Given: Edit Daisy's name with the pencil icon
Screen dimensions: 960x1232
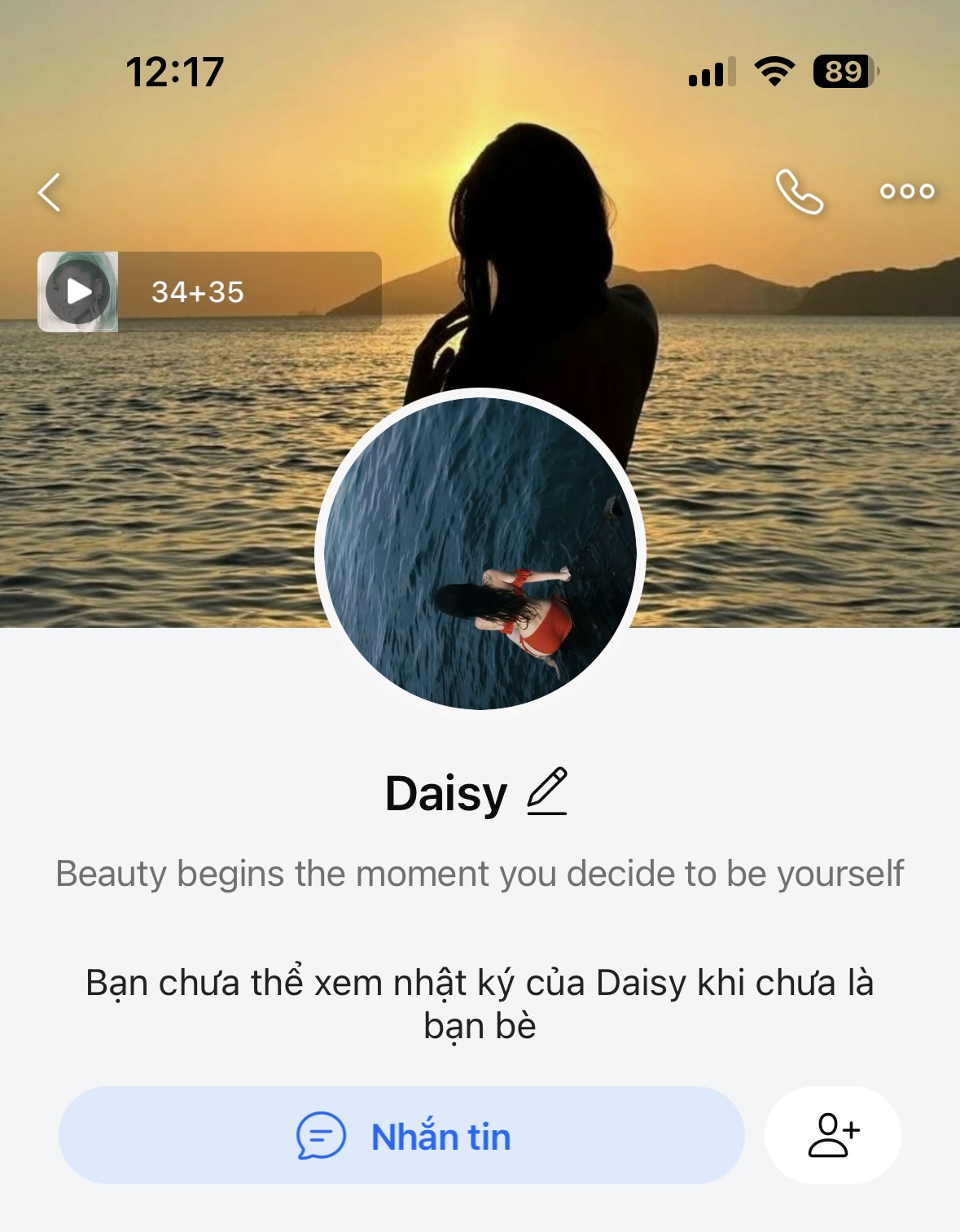Looking at the screenshot, I should [547, 791].
